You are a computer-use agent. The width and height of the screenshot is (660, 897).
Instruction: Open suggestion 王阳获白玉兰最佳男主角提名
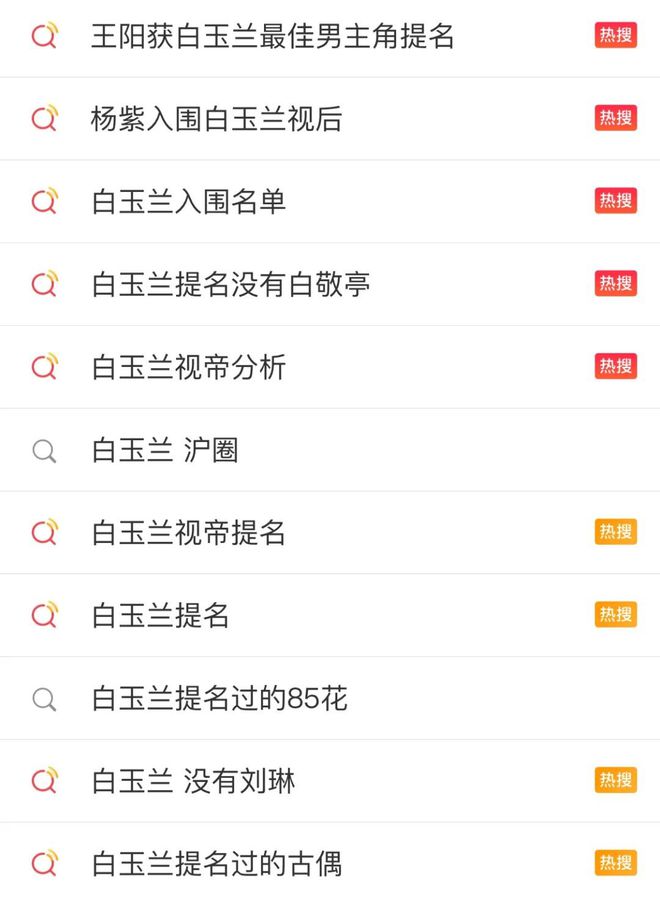[x=272, y=36]
